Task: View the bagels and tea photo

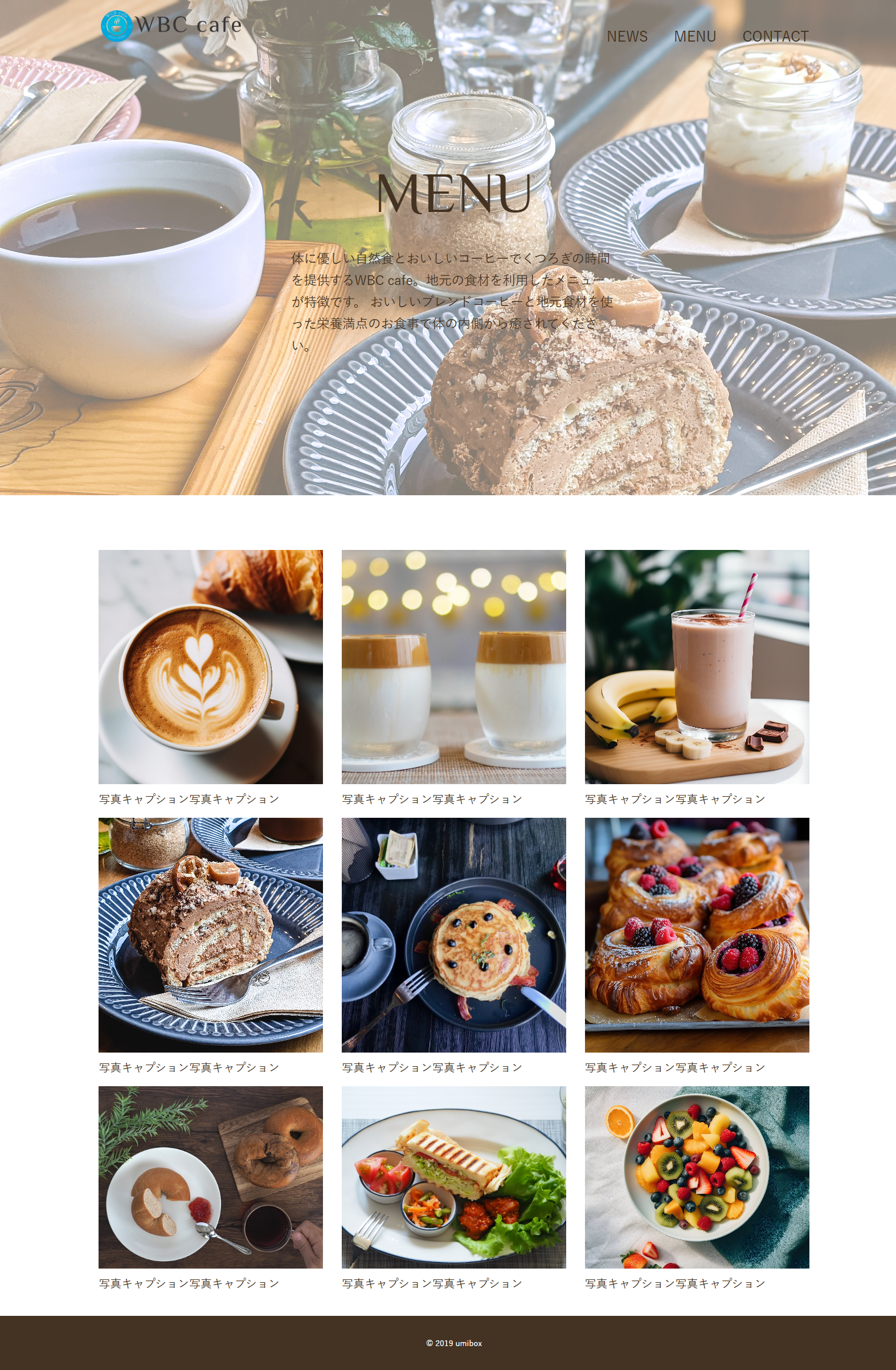Action: tap(210, 1177)
